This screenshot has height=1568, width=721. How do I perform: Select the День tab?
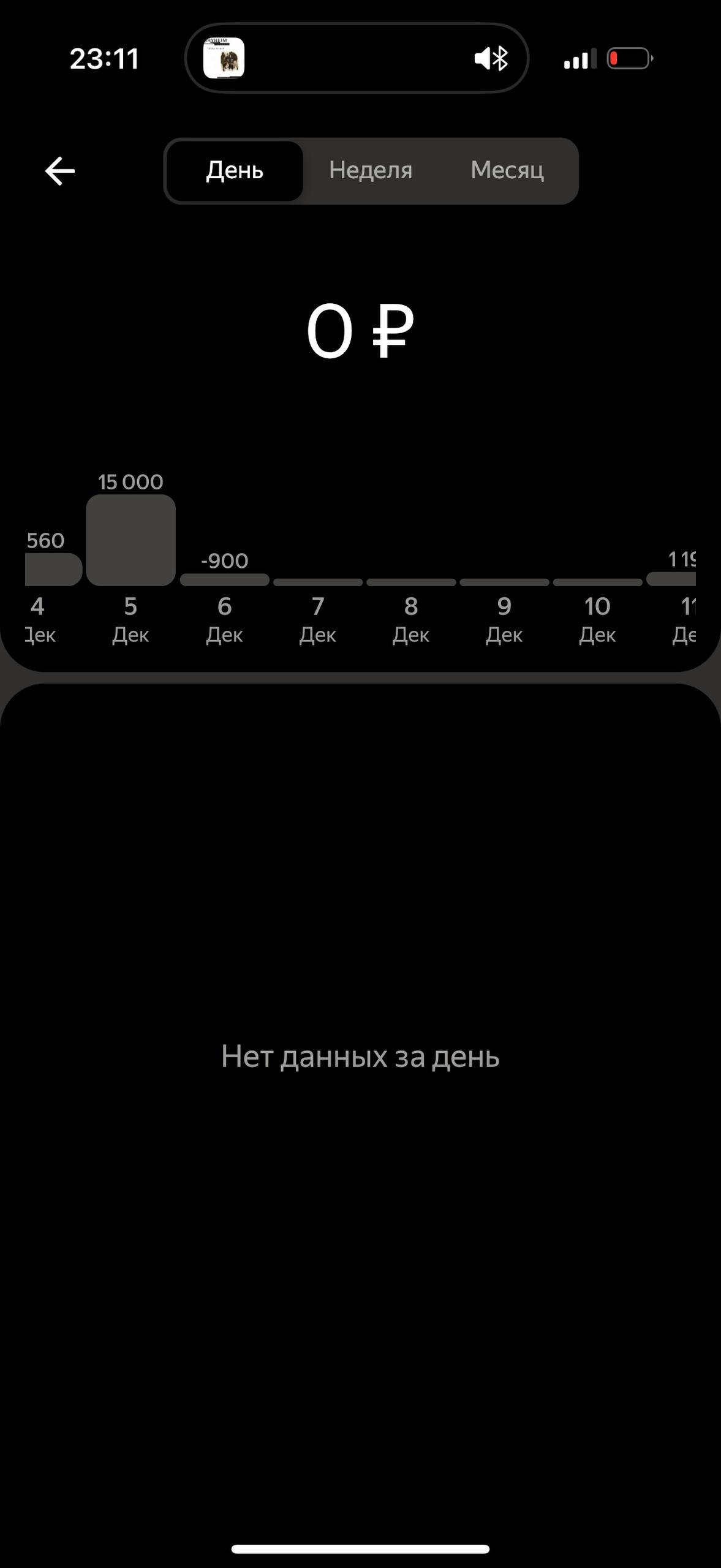coord(235,171)
